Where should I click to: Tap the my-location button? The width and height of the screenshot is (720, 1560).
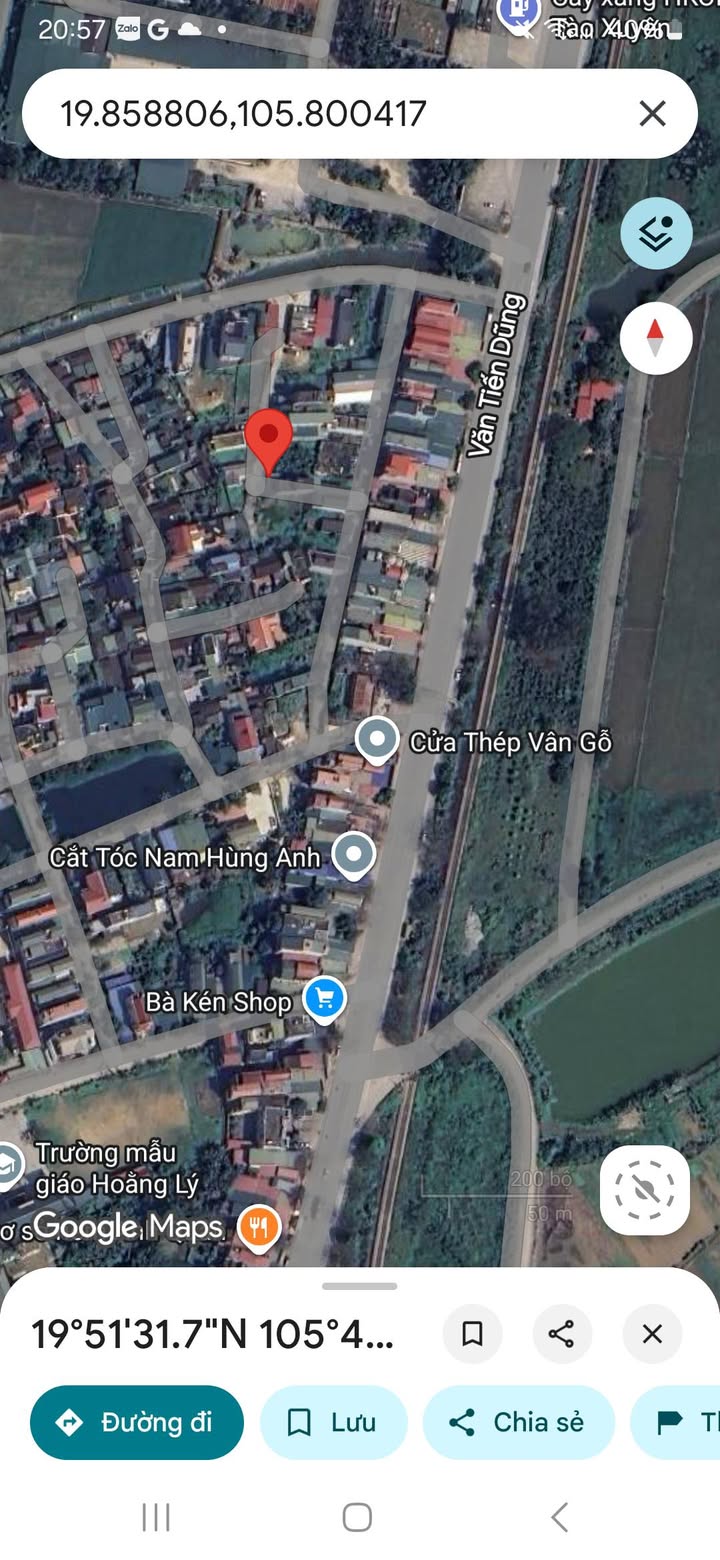pos(645,1190)
